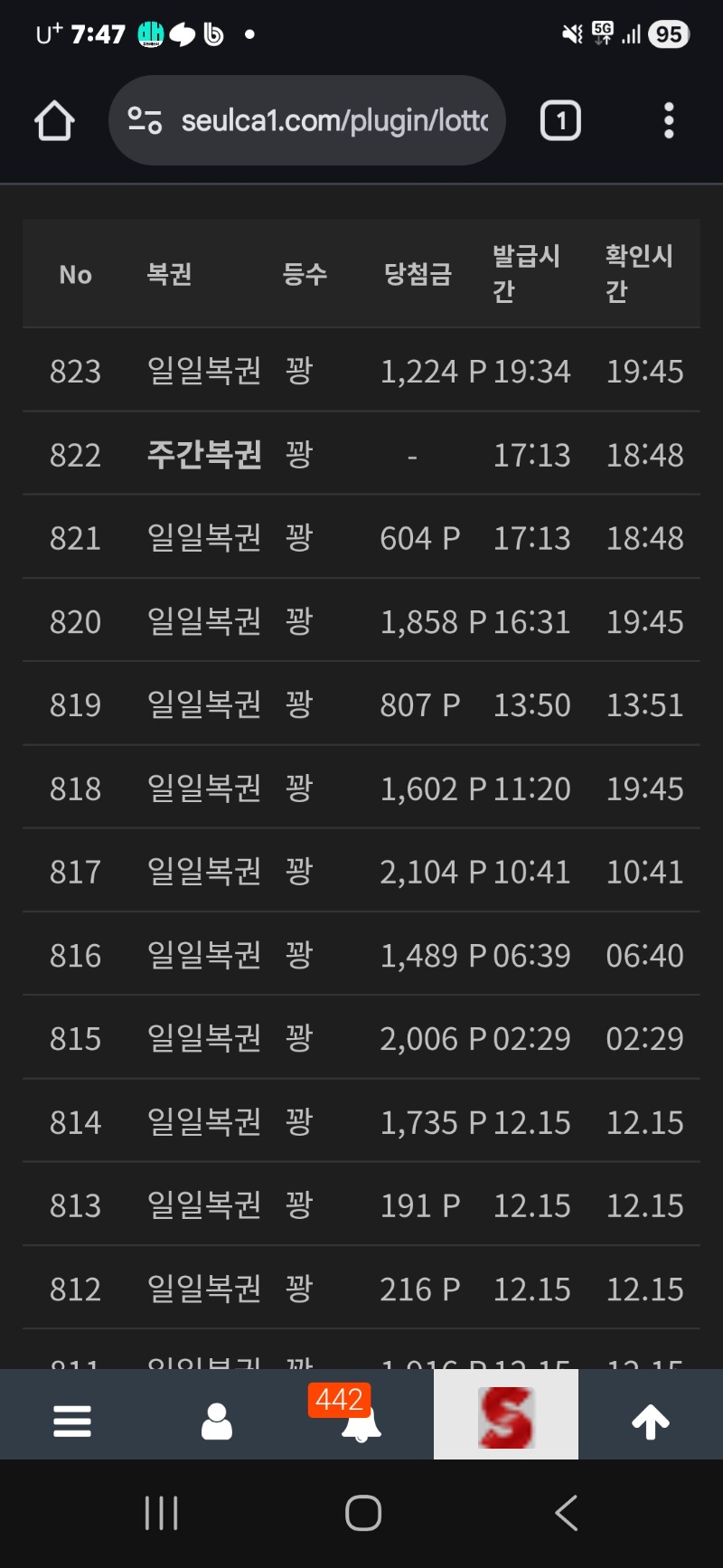
Task: Open the user profile icon
Action: click(x=217, y=1421)
